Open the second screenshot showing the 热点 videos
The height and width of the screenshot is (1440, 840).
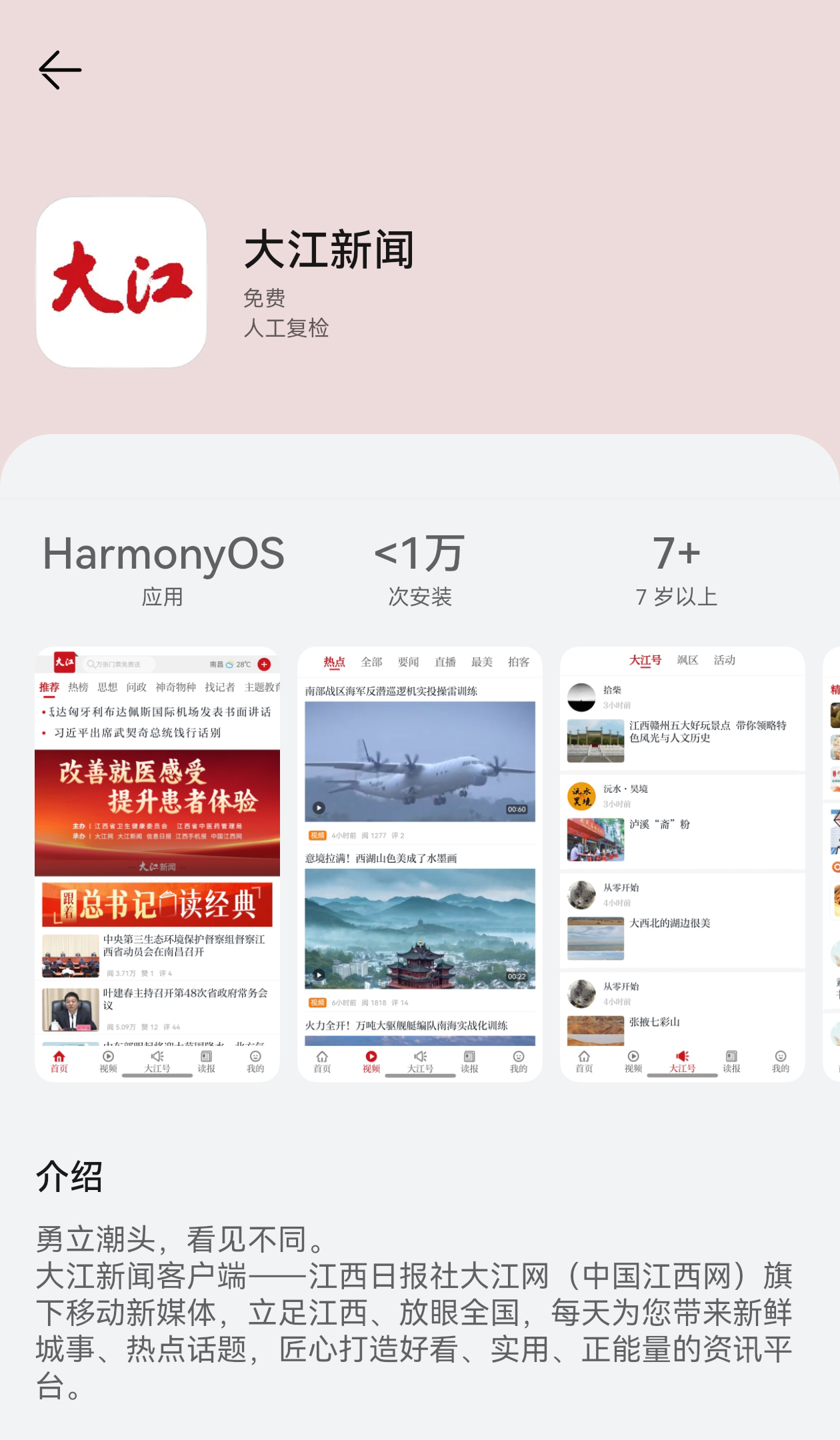420,863
